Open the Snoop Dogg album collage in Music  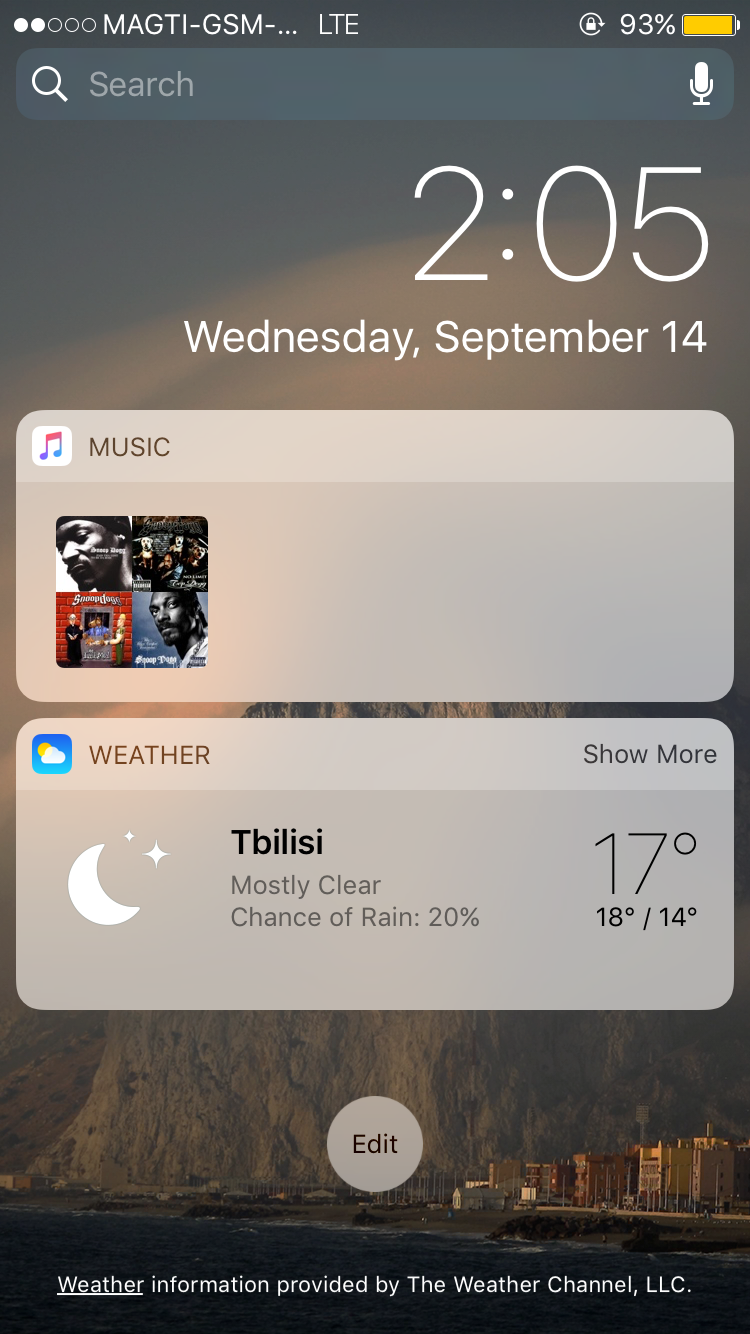point(132,592)
